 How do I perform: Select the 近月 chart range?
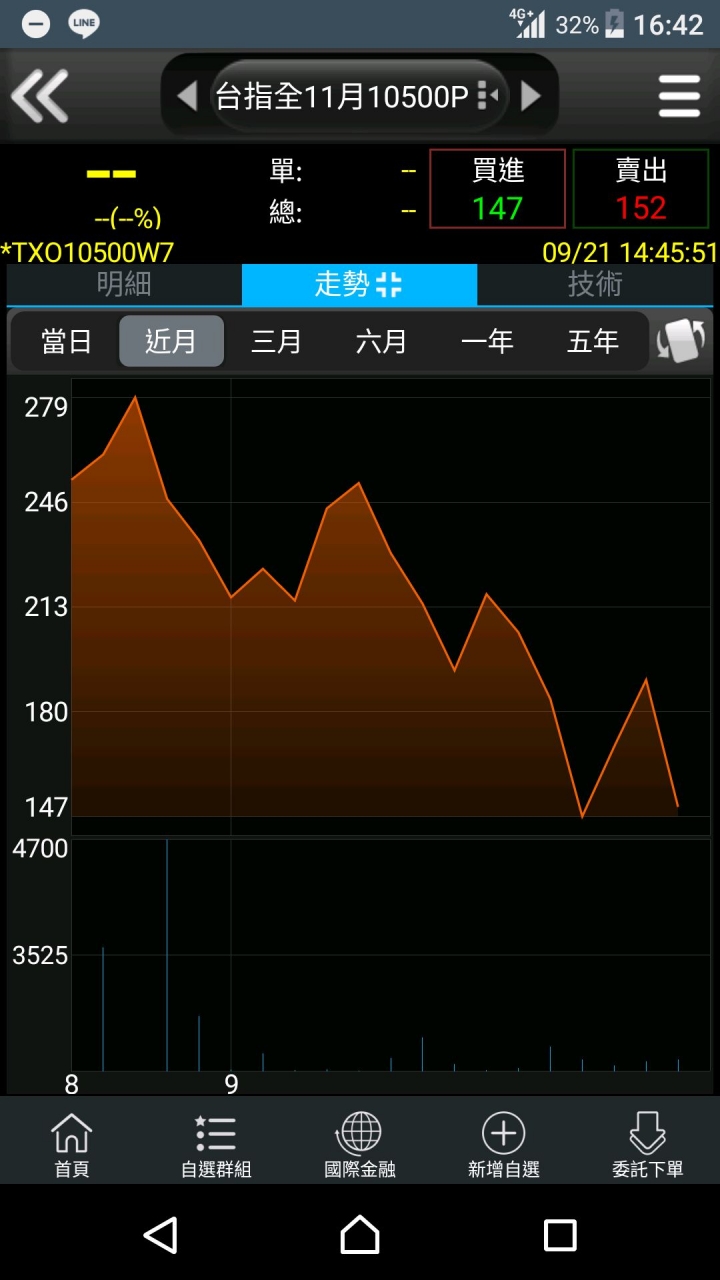(171, 342)
